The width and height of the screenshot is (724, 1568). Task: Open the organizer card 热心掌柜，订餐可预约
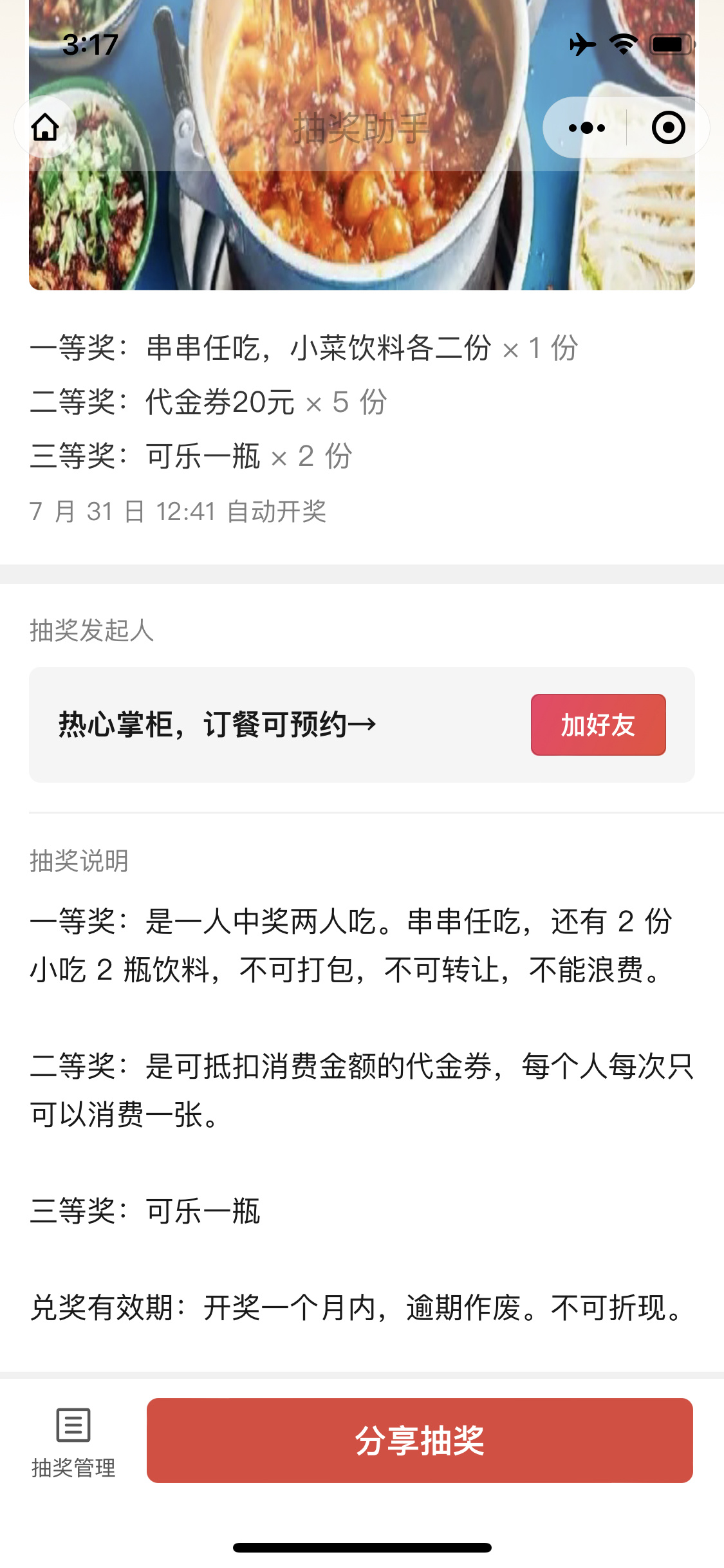pos(218,725)
